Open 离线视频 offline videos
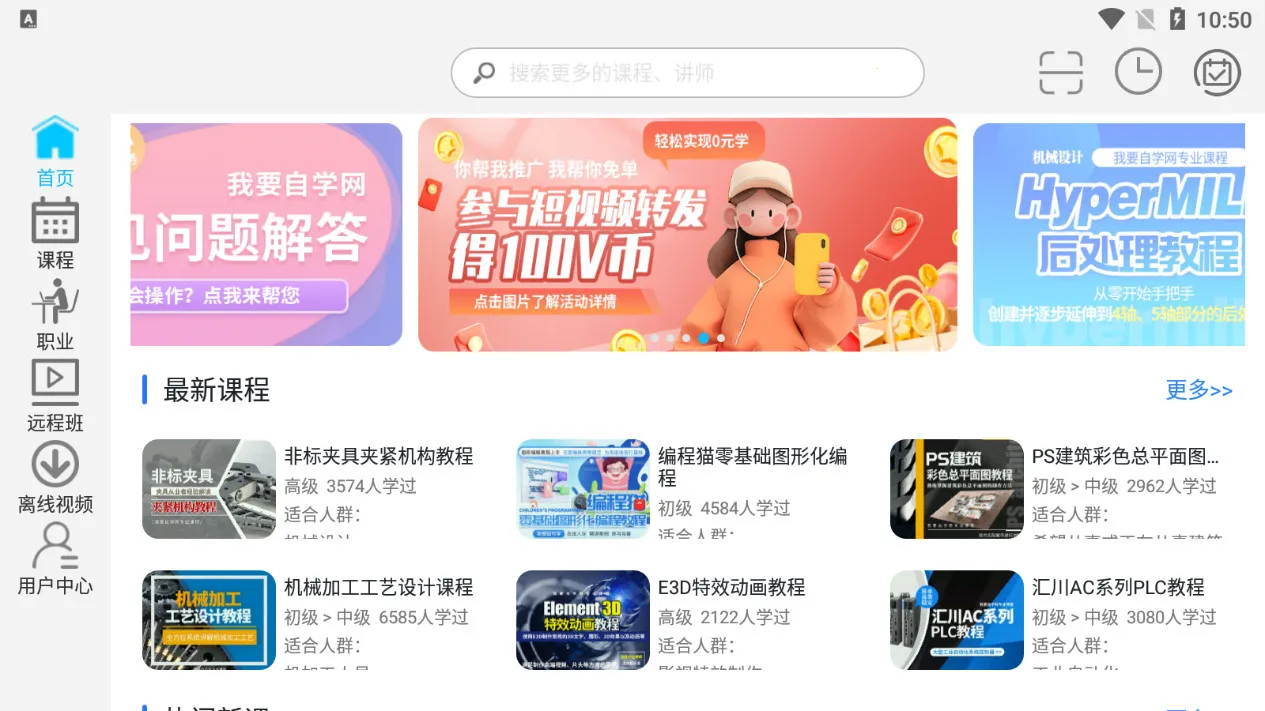 pos(55,477)
